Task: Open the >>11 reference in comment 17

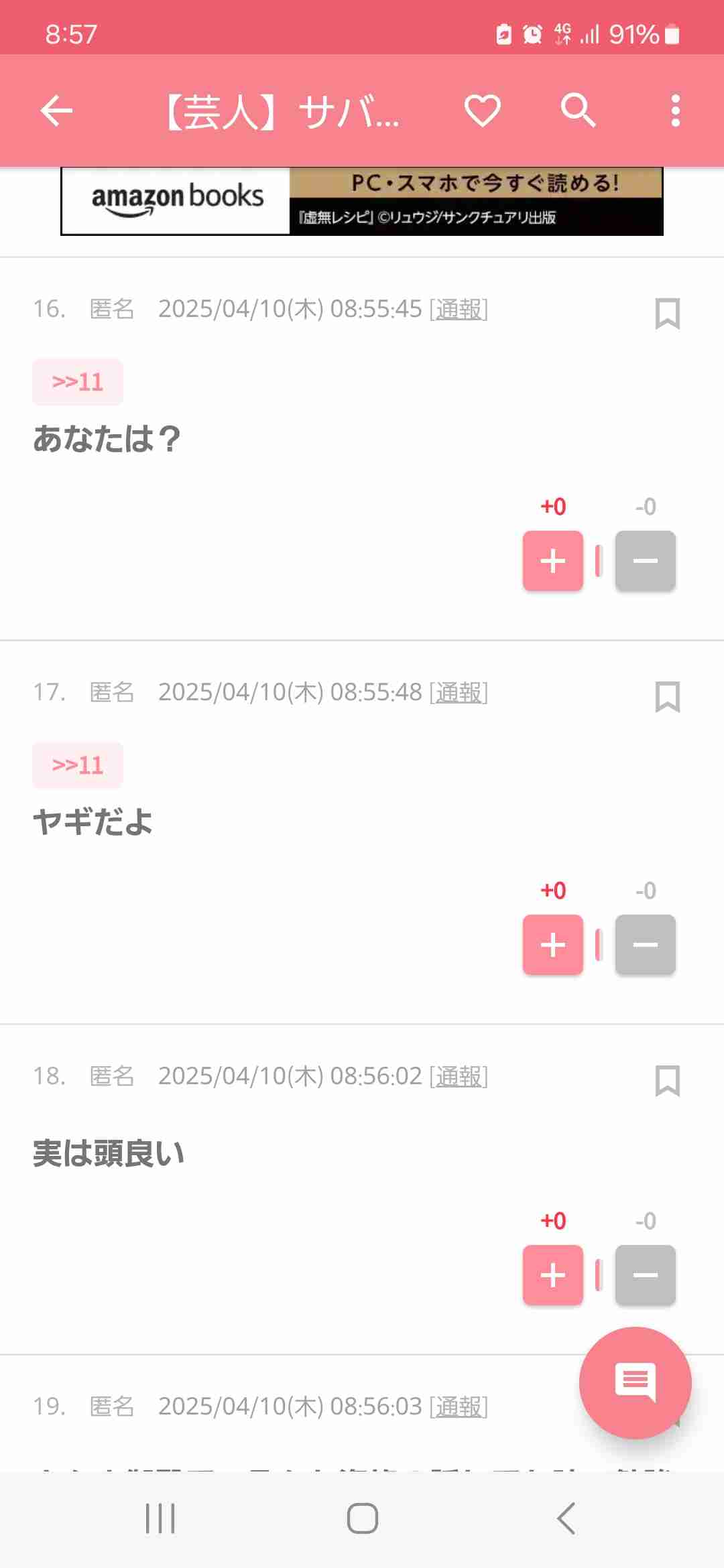Action: click(78, 765)
